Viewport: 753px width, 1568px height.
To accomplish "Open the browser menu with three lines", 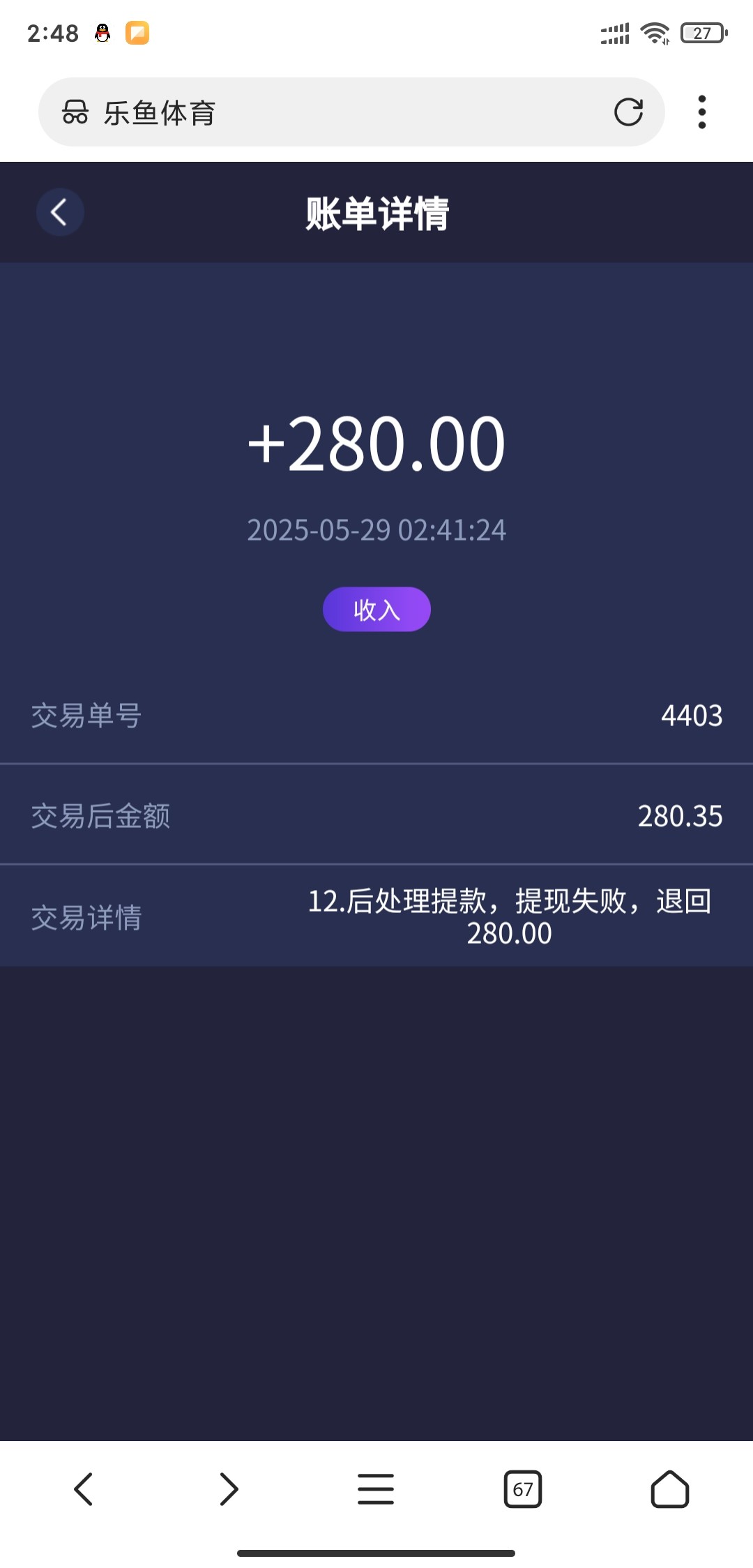I will click(x=376, y=1489).
